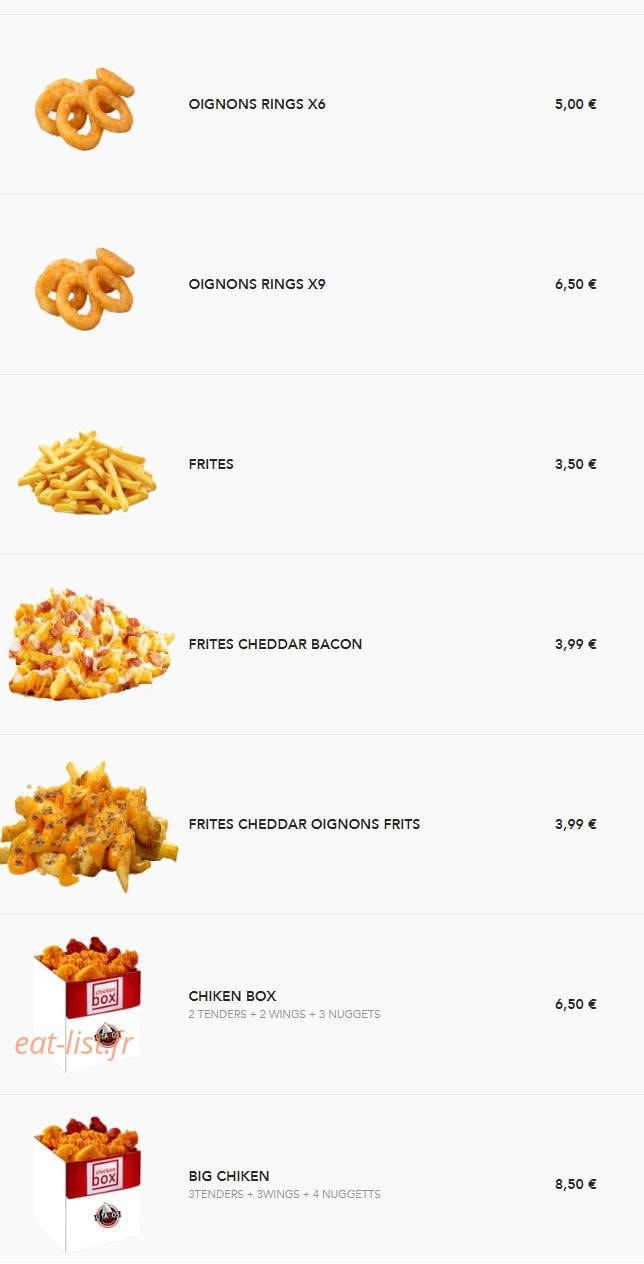Select the Big Chiken box
This screenshot has height=1264, width=644.
click(322, 1179)
